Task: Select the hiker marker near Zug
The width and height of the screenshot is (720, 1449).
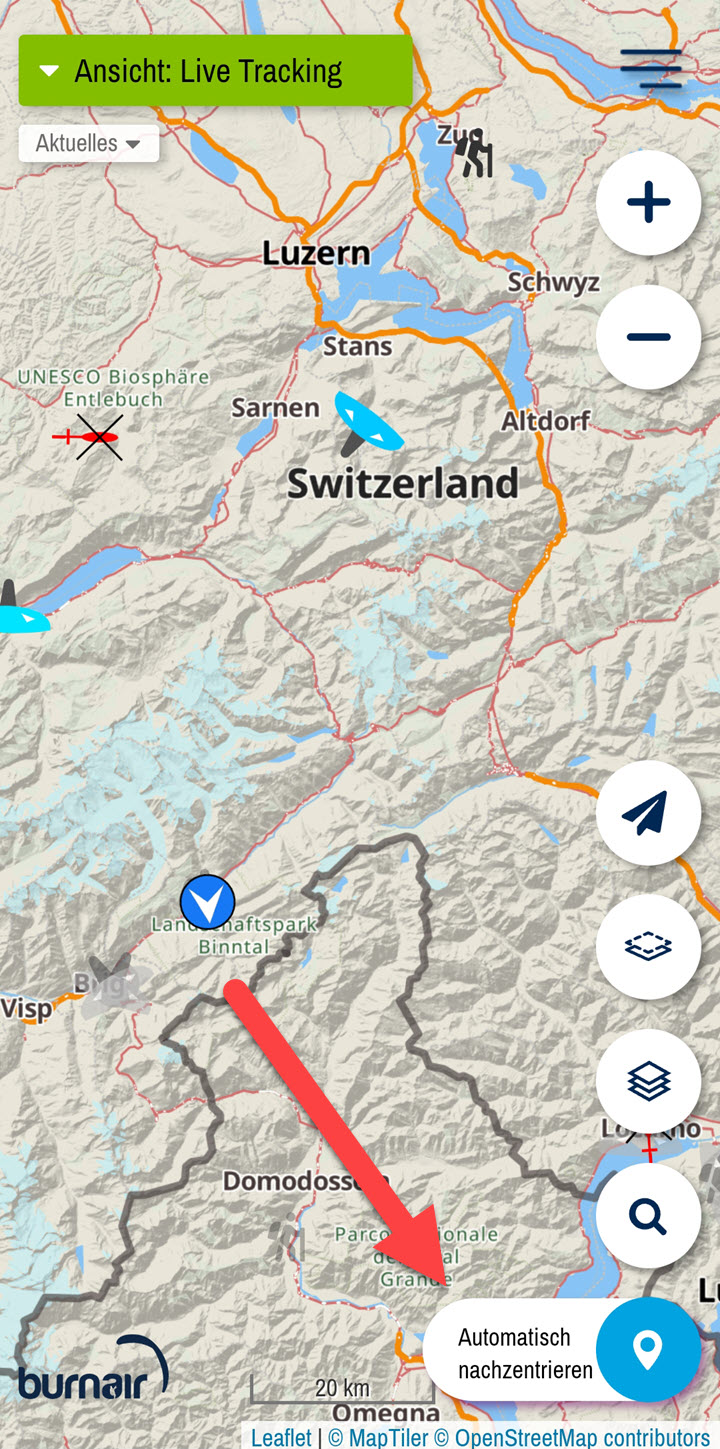Action: tap(474, 153)
